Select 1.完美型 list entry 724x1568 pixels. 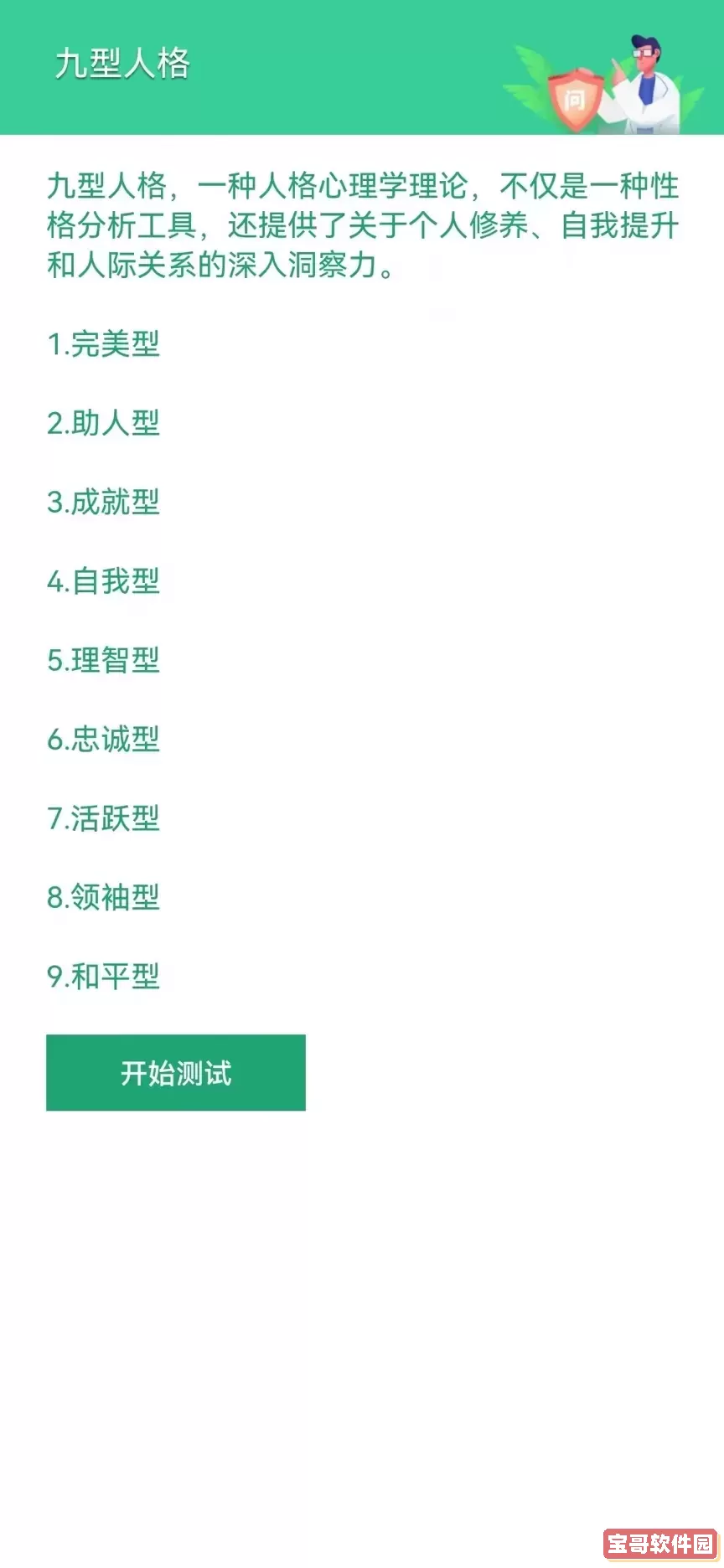[x=104, y=346]
